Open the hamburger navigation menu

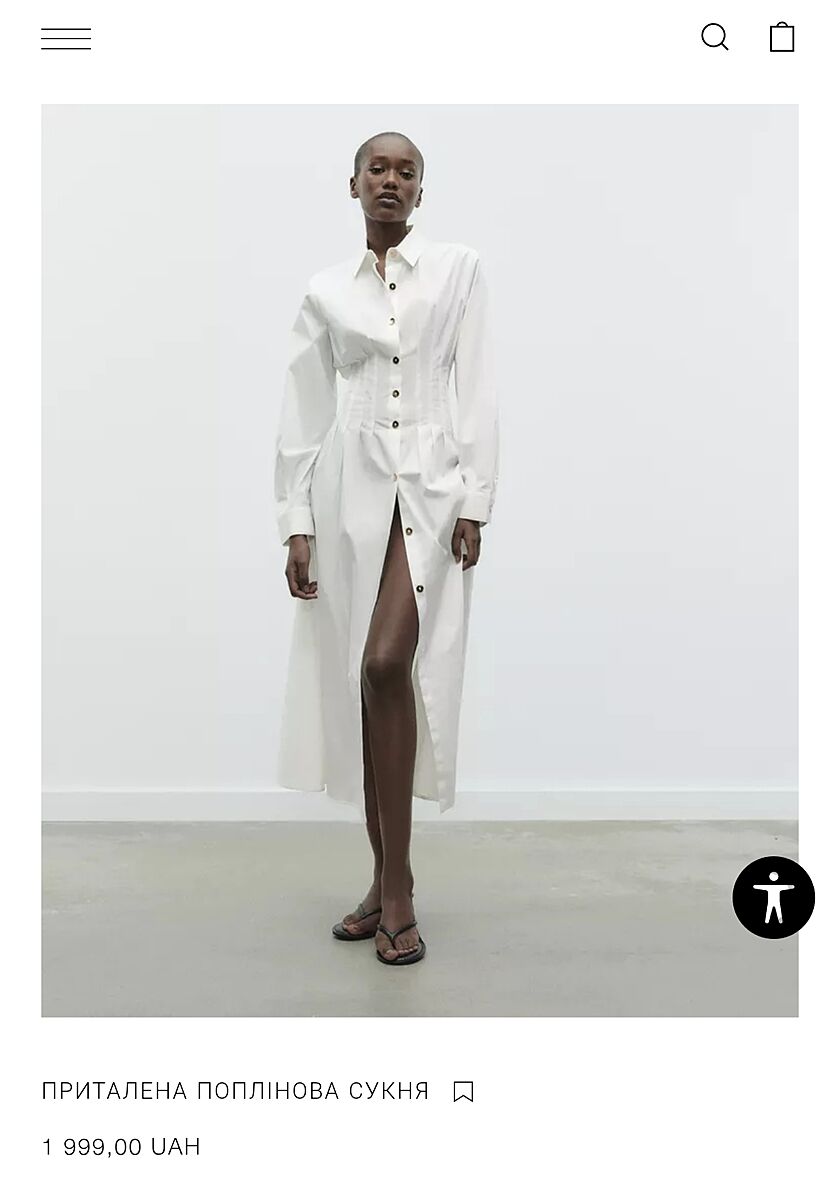pyautogui.click(x=66, y=39)
